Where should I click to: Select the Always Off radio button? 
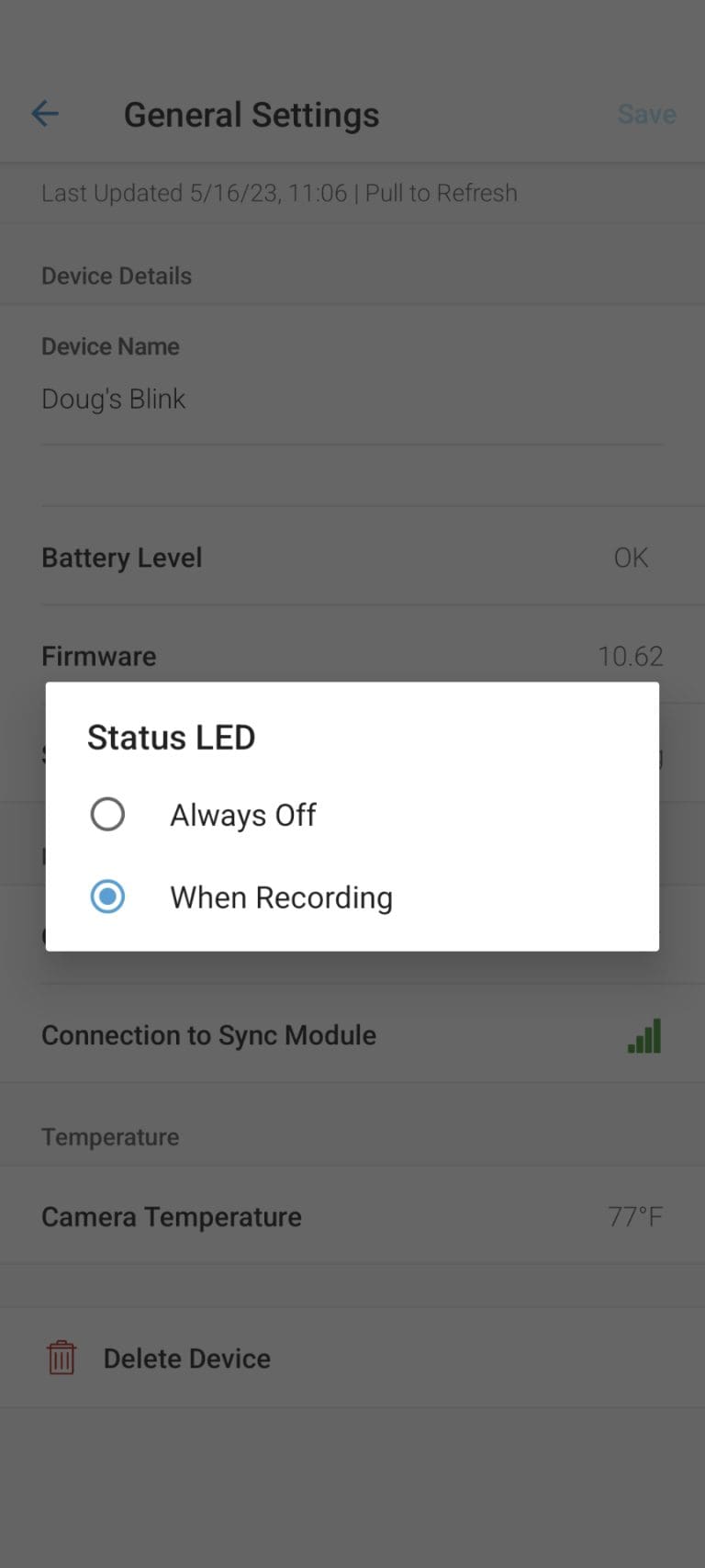107,814
